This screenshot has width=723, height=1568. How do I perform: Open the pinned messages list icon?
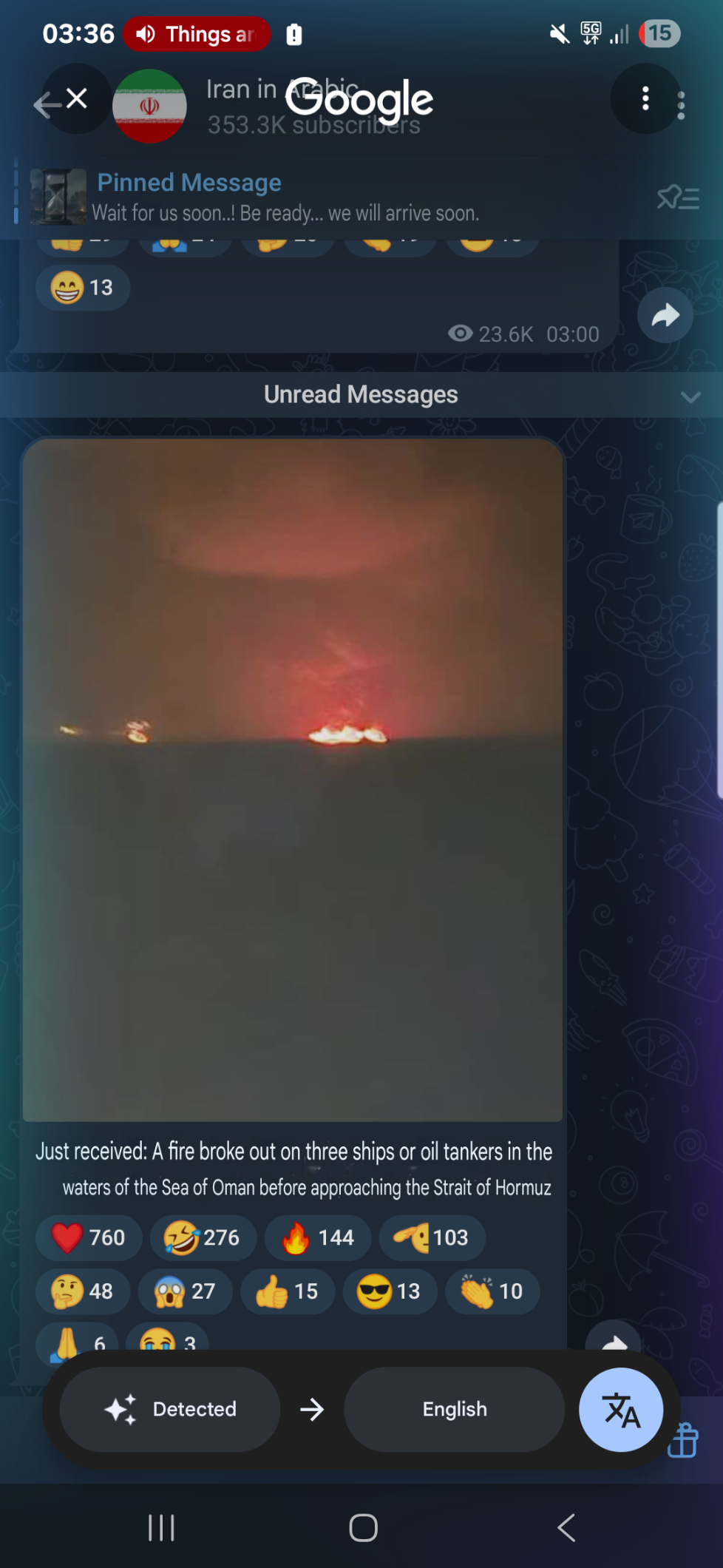click(x=678, y=197)
